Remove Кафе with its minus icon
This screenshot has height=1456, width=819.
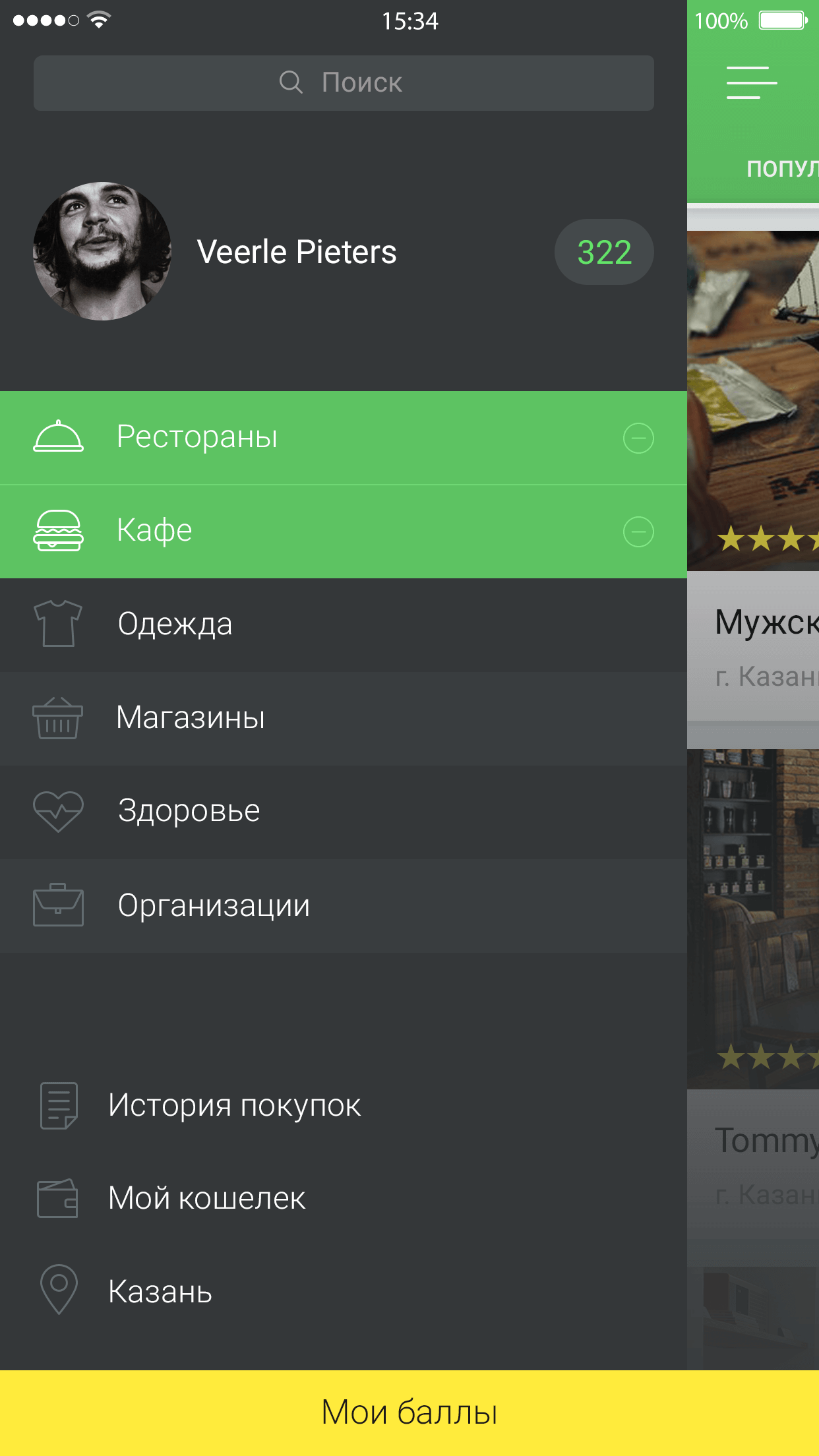[x=638, y=531]
